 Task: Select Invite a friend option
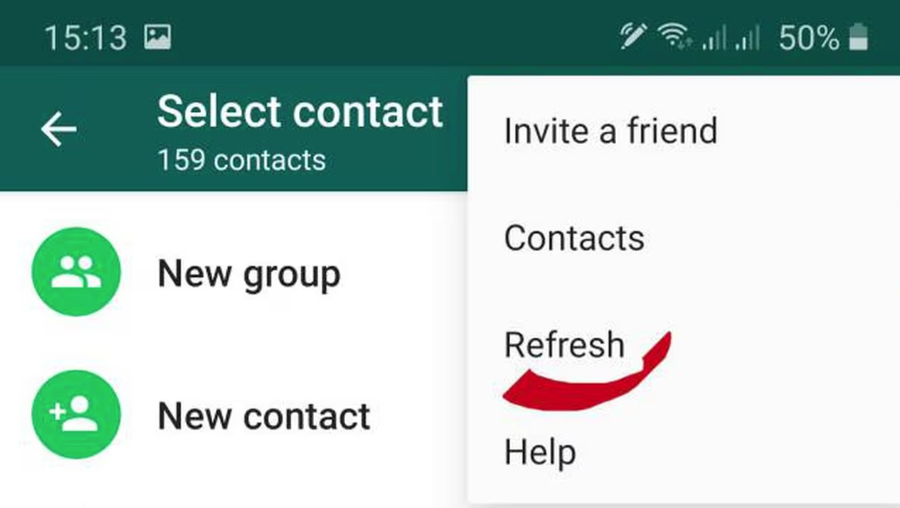610,131
